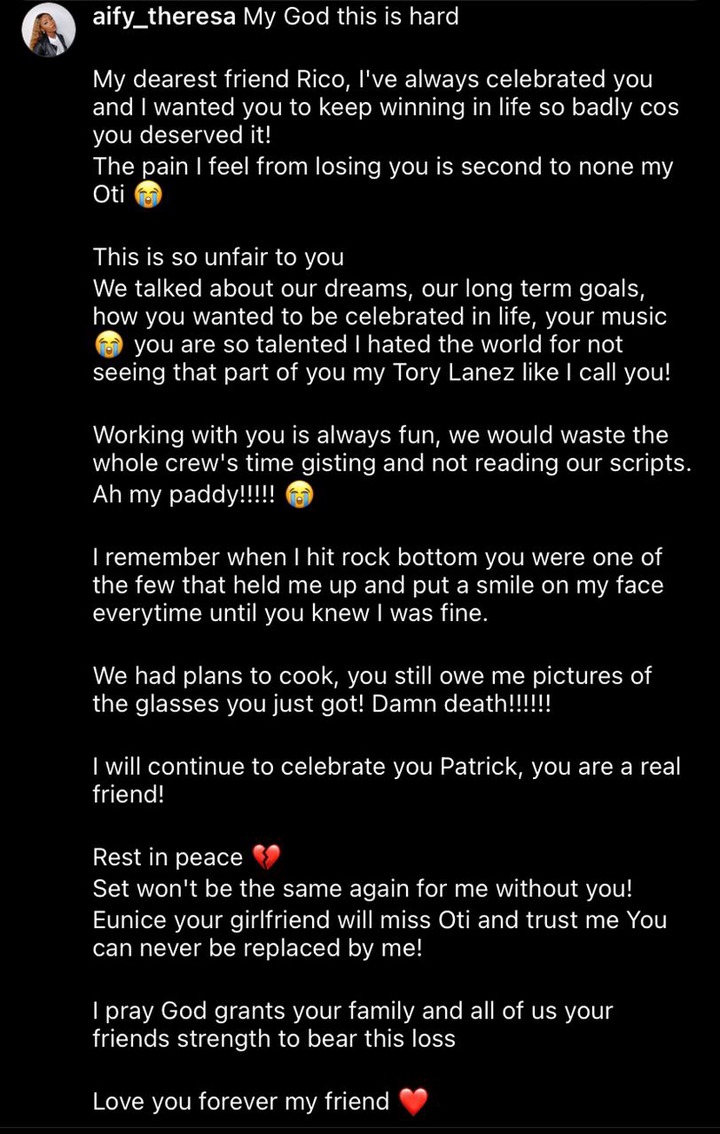Image resolution: width=720 pixels, height=1134 pixels.
Task: Tap aify_theresa's circular profile picture
Action: pos(48,30)
